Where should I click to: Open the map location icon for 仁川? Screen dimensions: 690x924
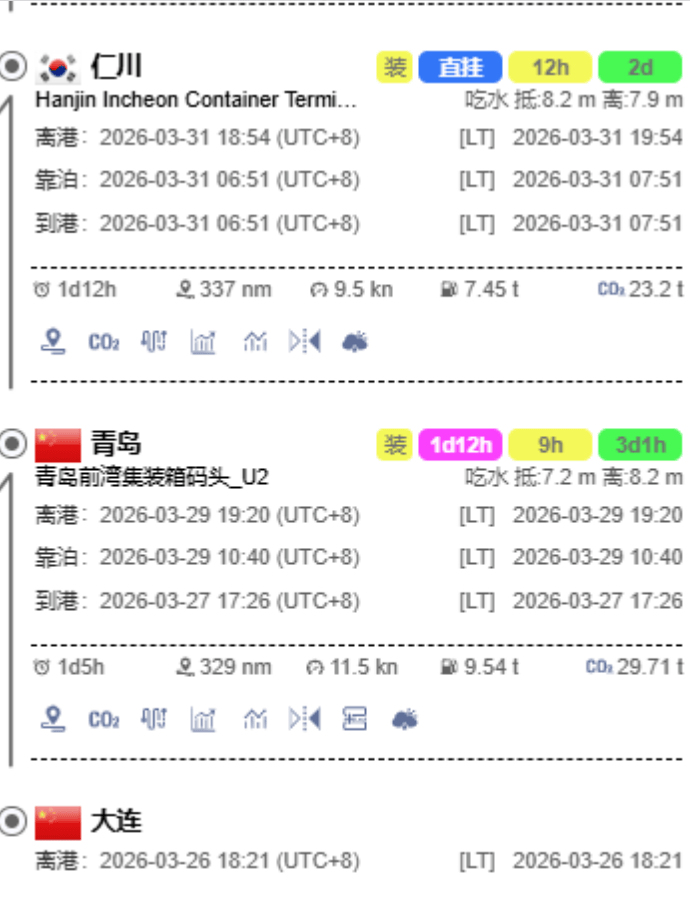(x=53, y=342)
